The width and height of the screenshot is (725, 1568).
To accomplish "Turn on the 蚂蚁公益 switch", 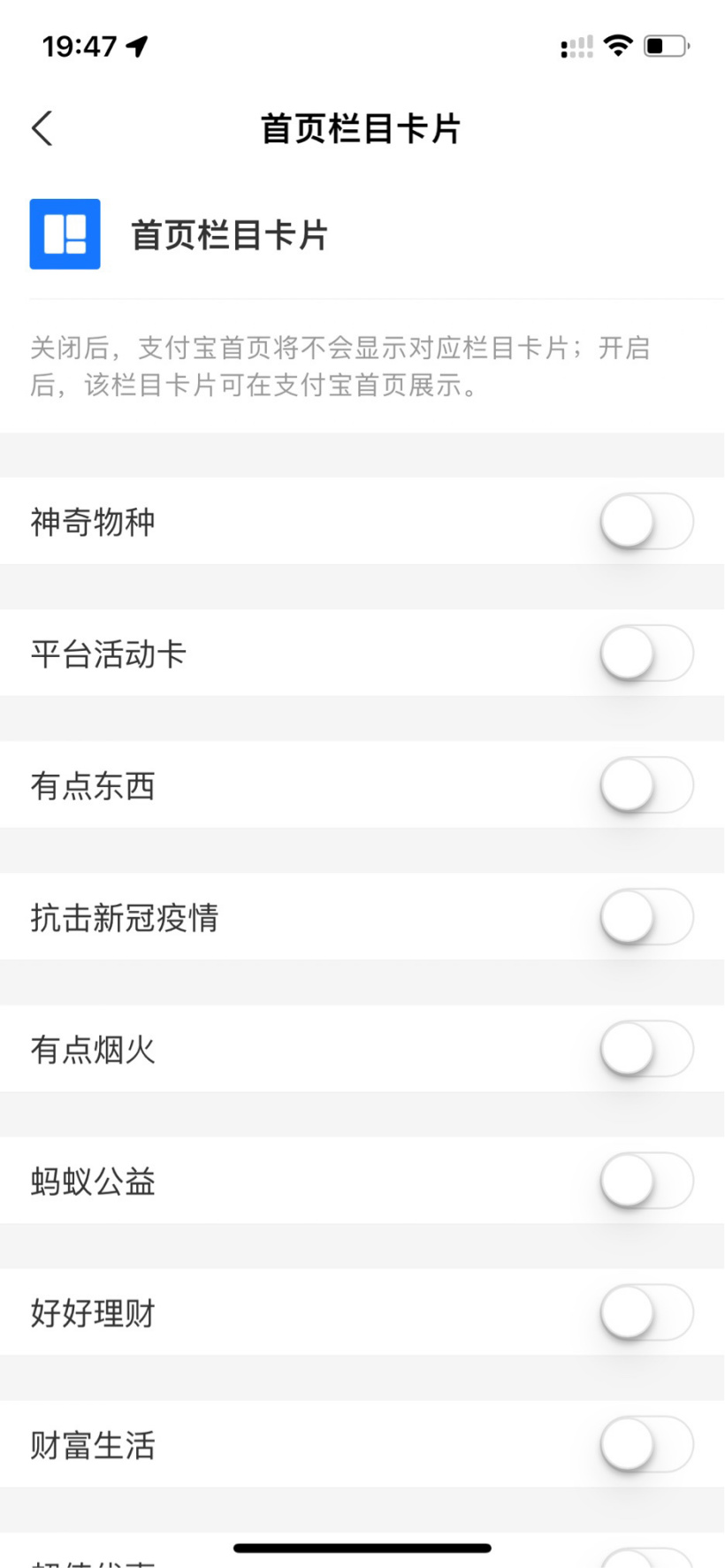I will pos(646,1181).
